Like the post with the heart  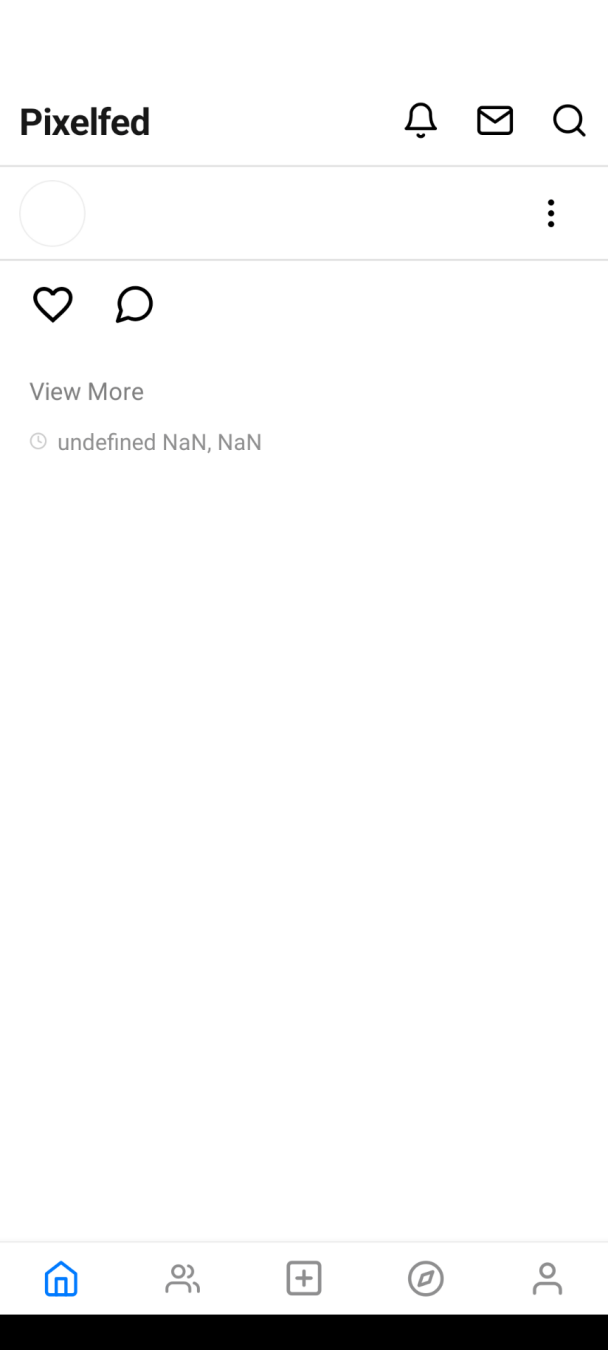(x=53, y=304)
